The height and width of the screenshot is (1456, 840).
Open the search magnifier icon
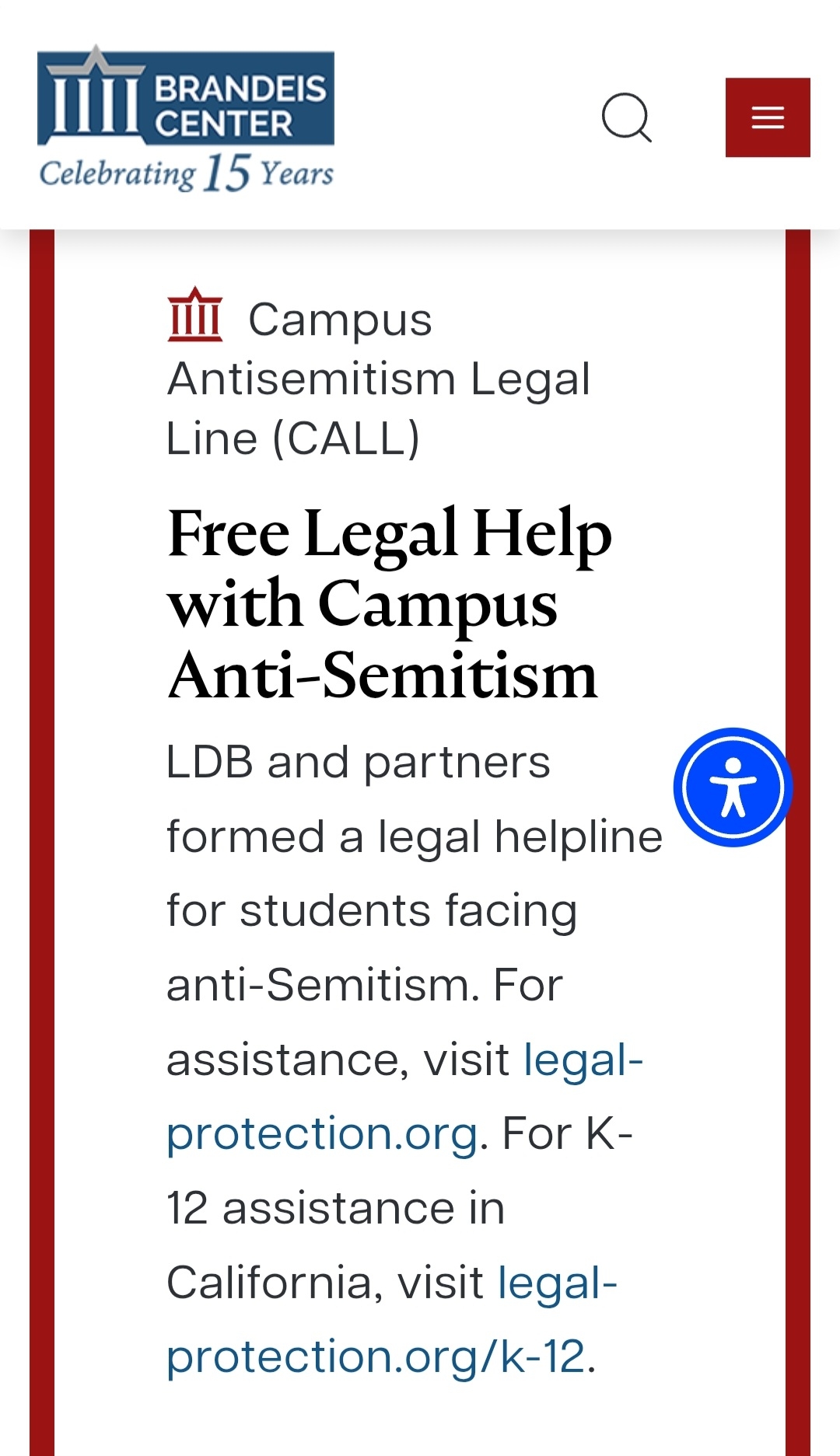pos(626,117)
